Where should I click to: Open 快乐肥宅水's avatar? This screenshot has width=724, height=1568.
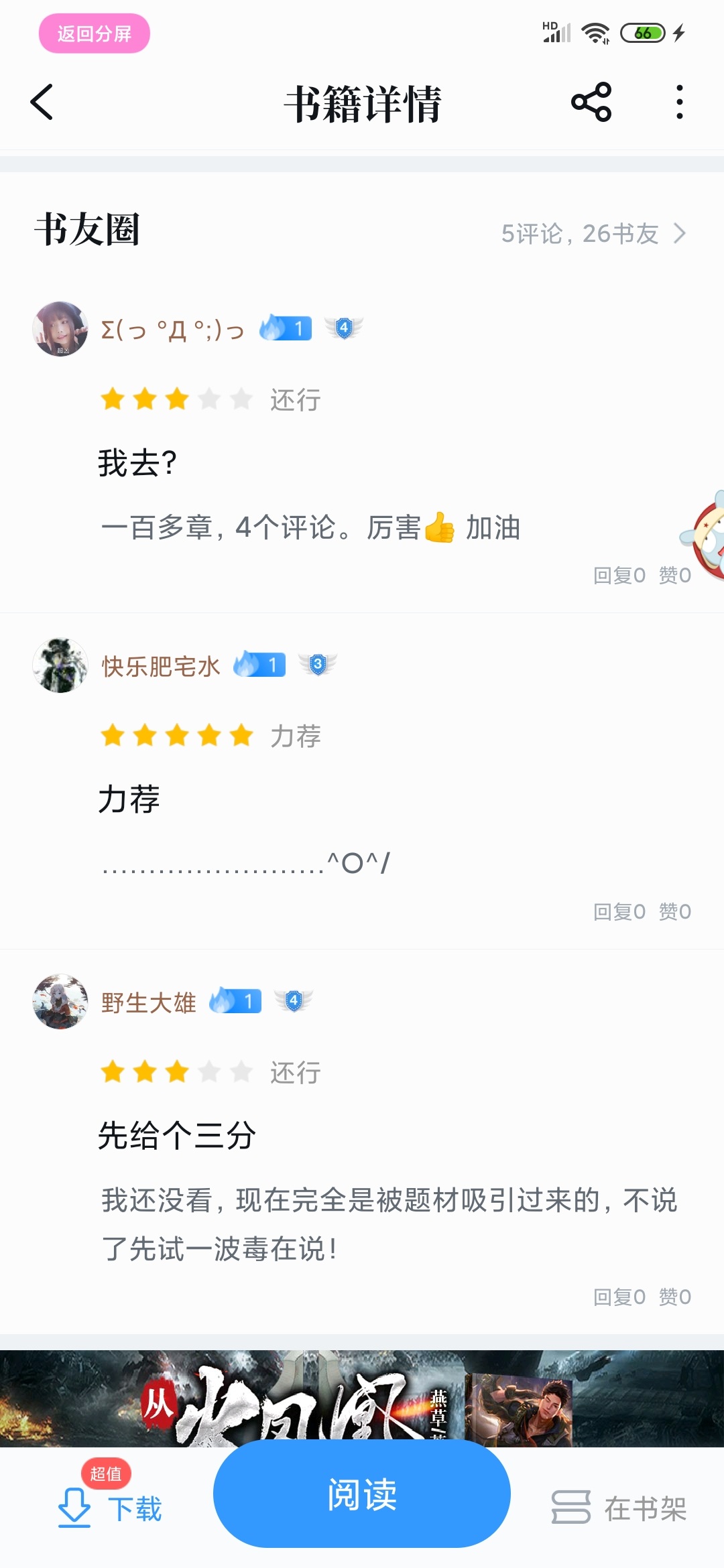coord(60,665)
